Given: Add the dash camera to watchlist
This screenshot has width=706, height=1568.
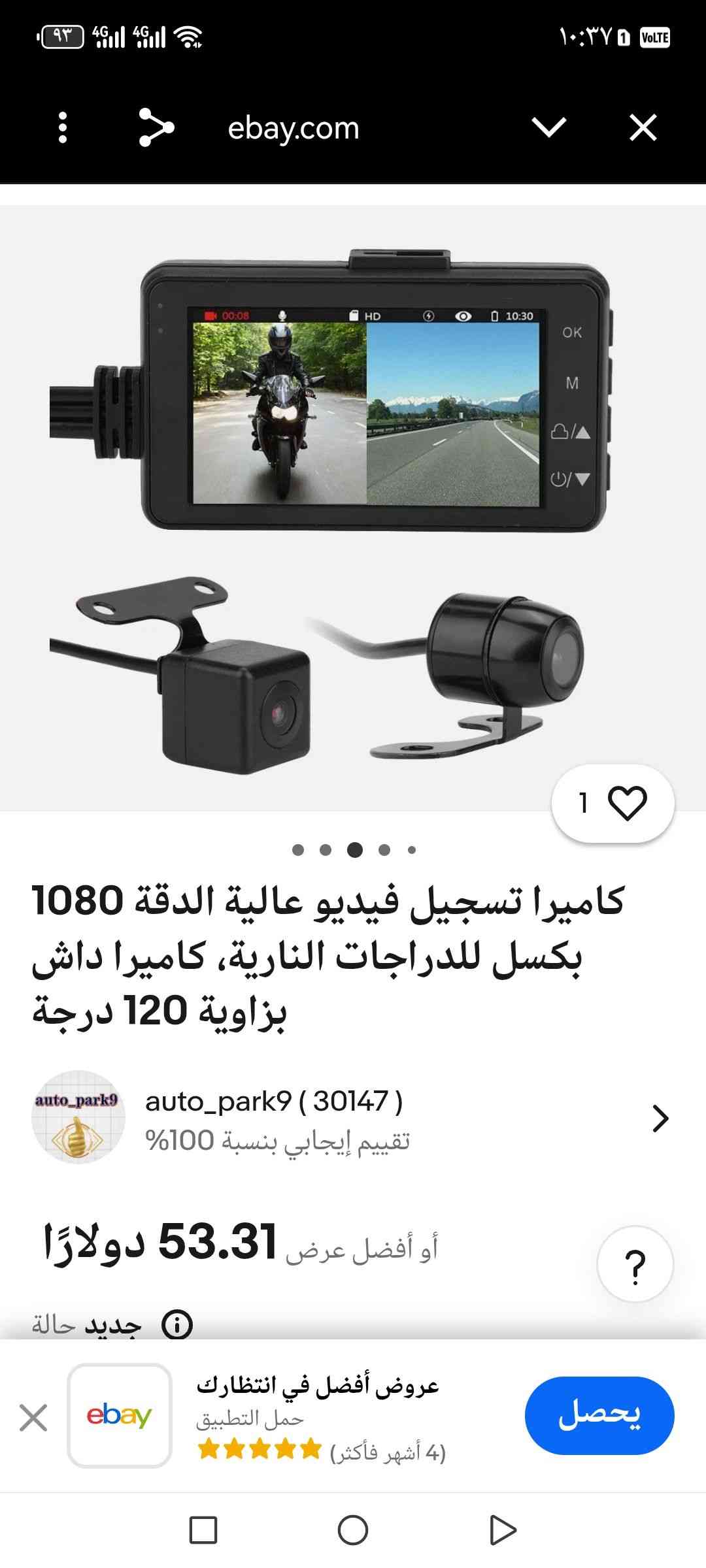Looking at the screenshot, I should point(613,803).
